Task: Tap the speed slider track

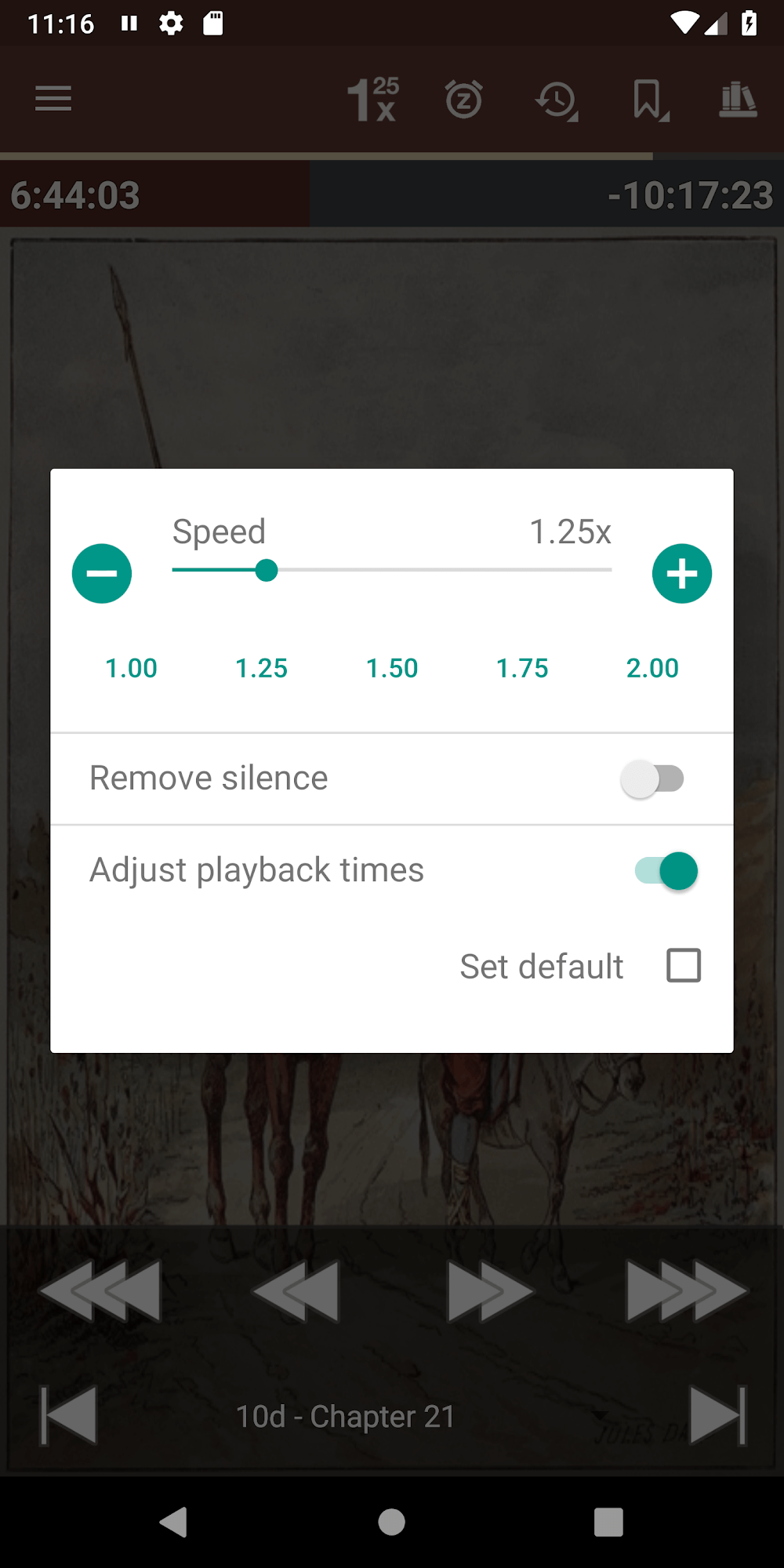Action: click(439, 570)
